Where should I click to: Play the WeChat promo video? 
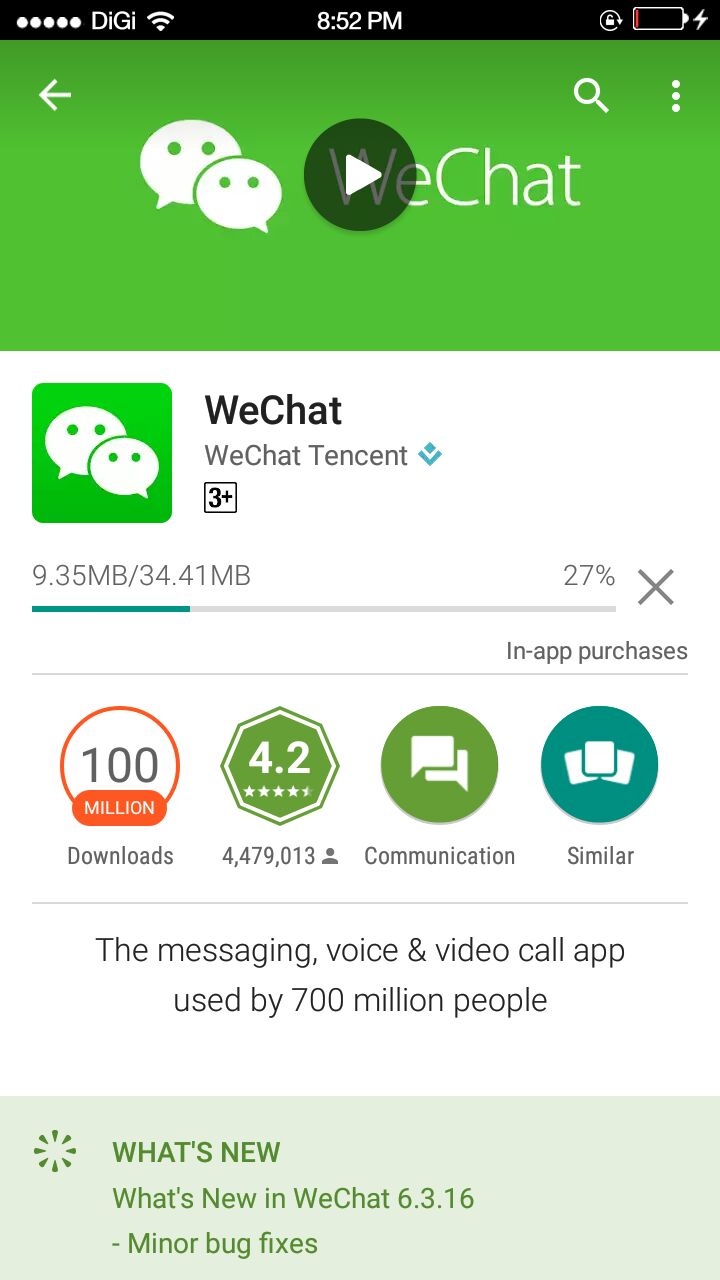coord(360,175)
